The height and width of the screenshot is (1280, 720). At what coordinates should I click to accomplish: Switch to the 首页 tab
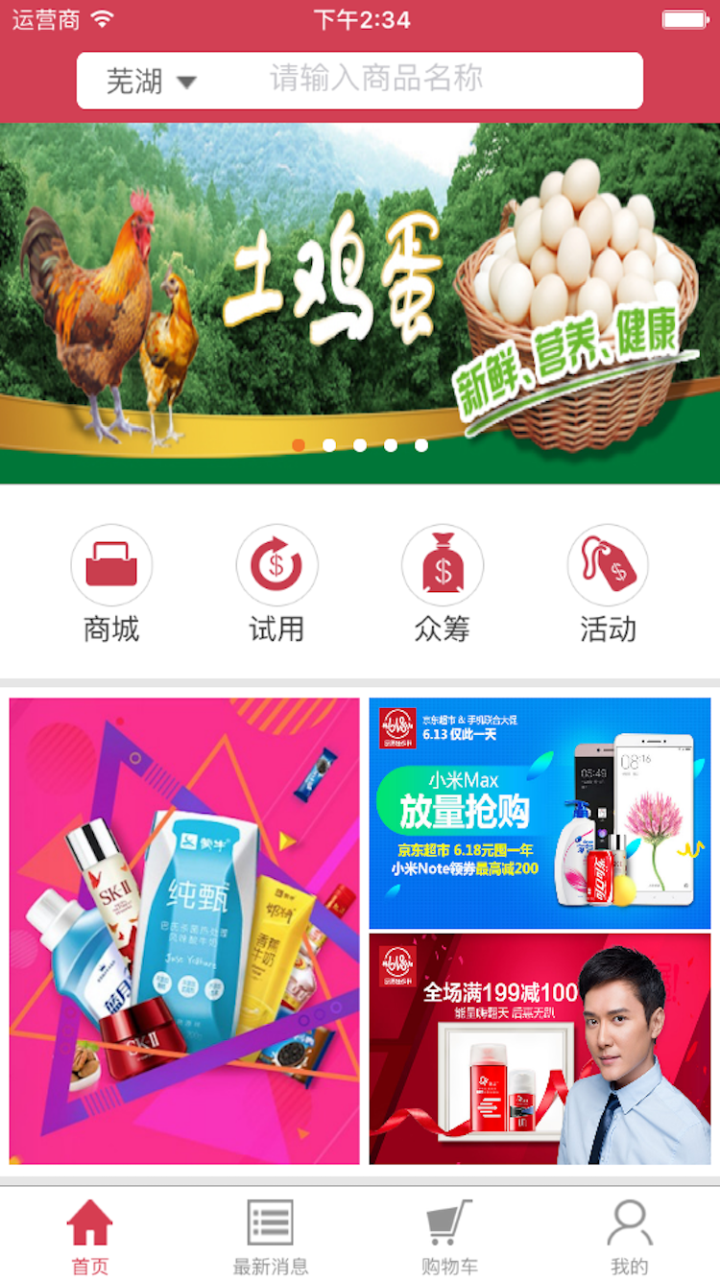(90, 1237)
